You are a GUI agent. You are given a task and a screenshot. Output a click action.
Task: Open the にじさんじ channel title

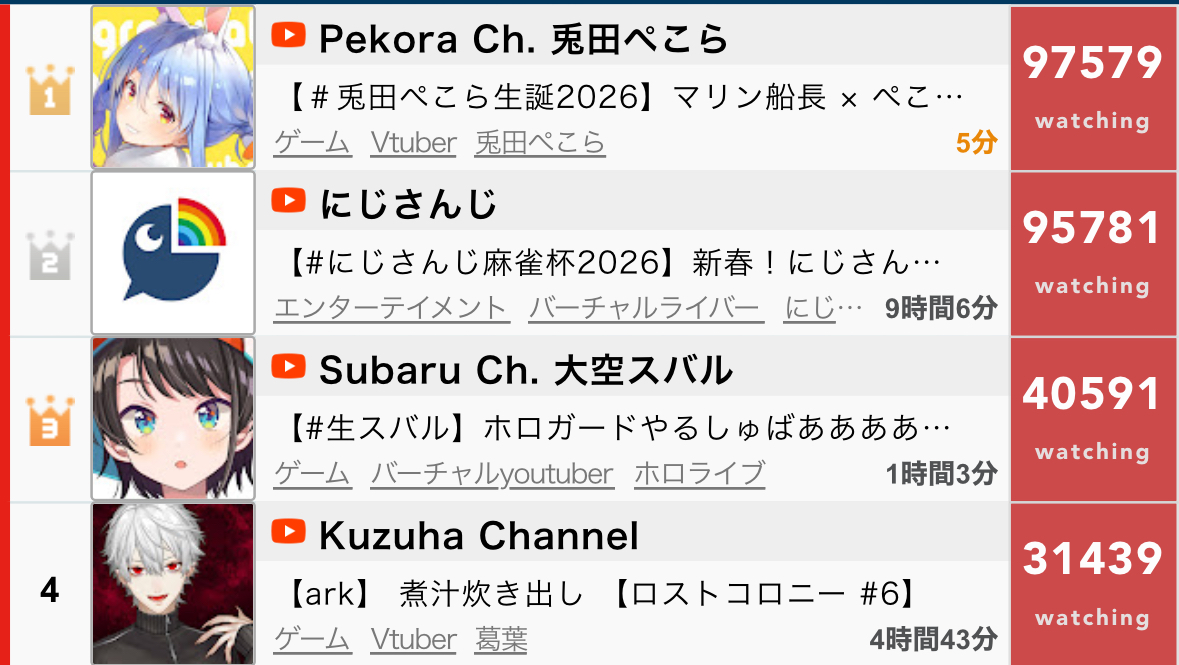click(x=408, y=204)
